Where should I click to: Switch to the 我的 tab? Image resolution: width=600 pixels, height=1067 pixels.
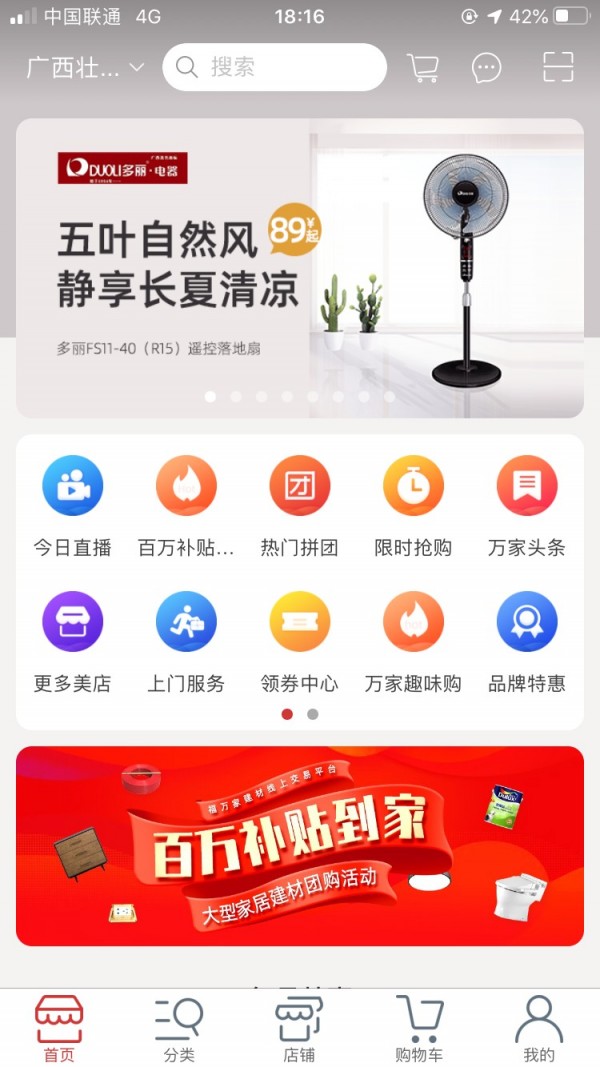point(538,1030)
